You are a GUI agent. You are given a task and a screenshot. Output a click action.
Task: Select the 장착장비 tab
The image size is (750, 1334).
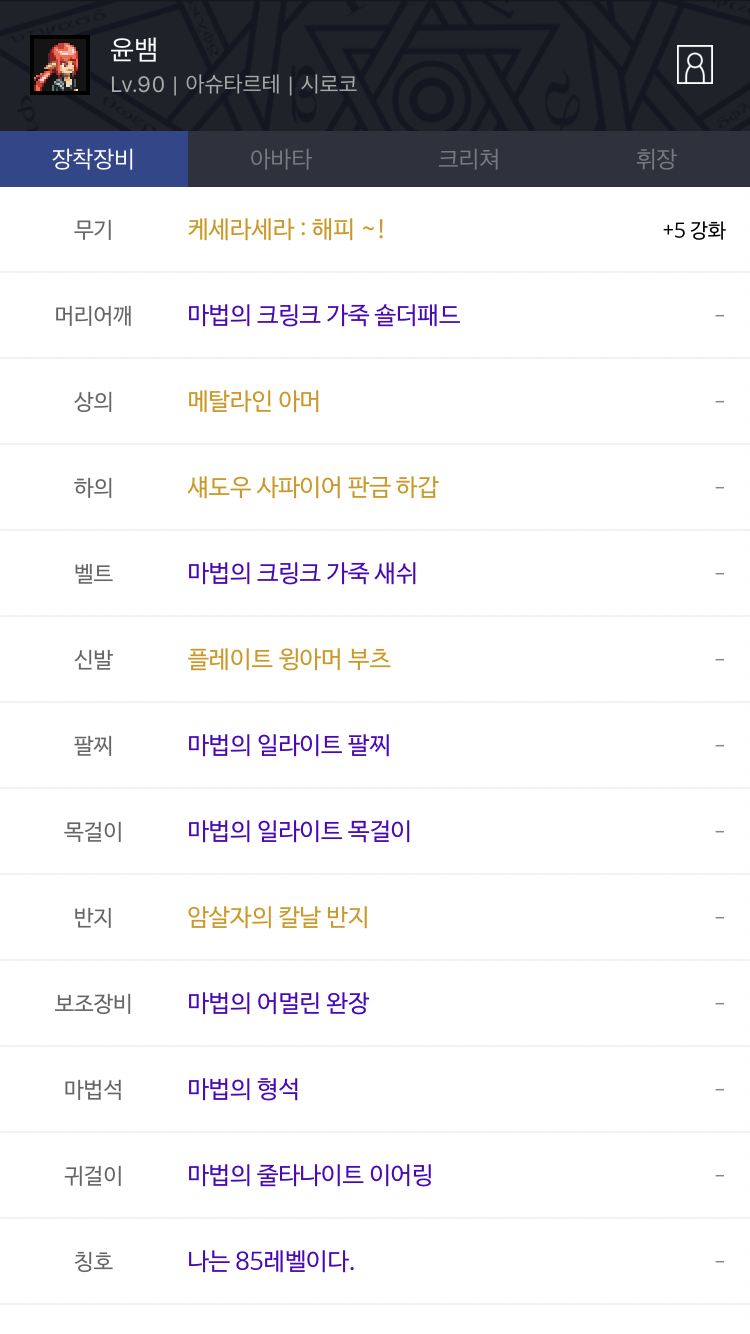pos(93,159)
